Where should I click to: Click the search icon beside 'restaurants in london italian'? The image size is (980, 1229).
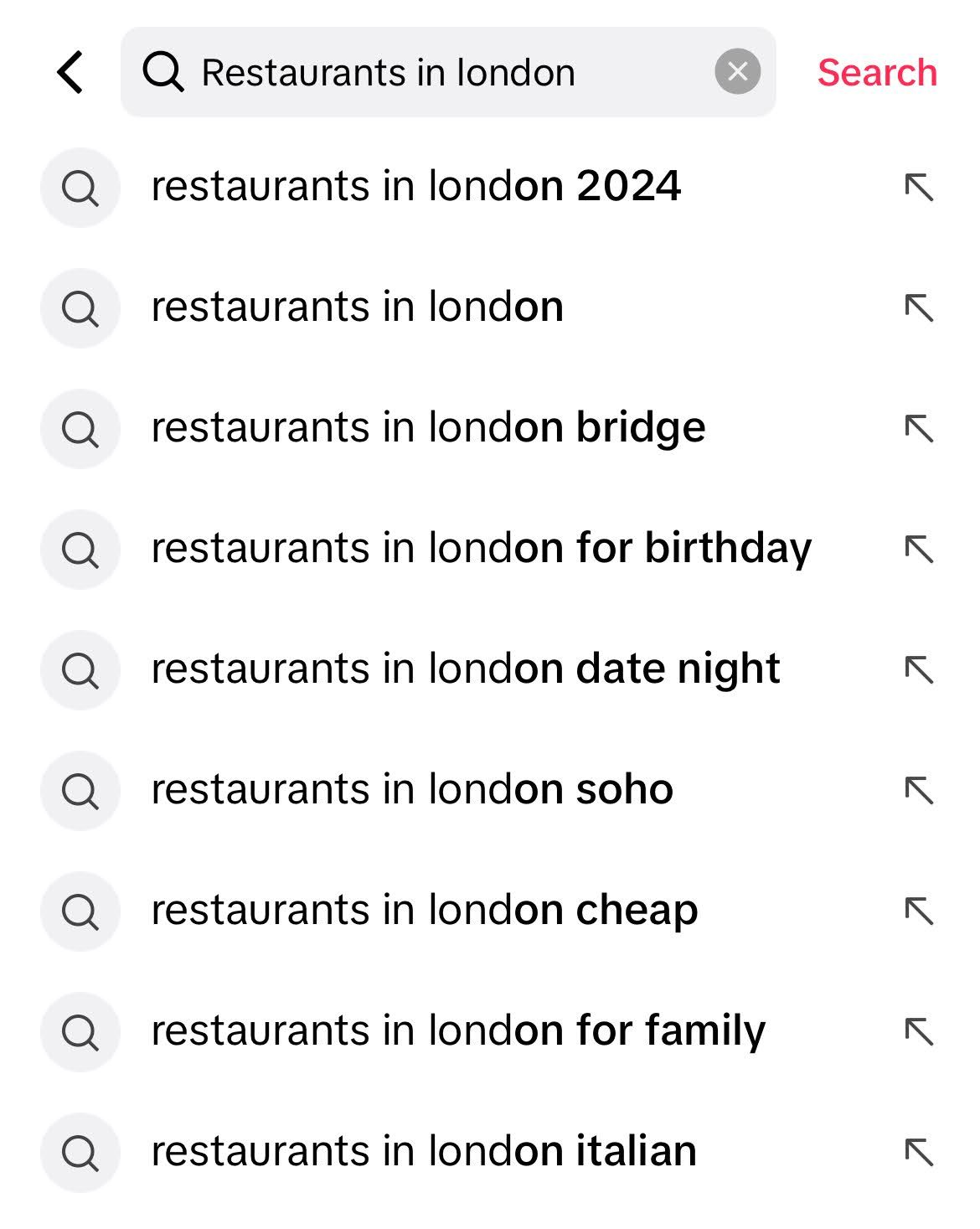(x=80, y=1151)
